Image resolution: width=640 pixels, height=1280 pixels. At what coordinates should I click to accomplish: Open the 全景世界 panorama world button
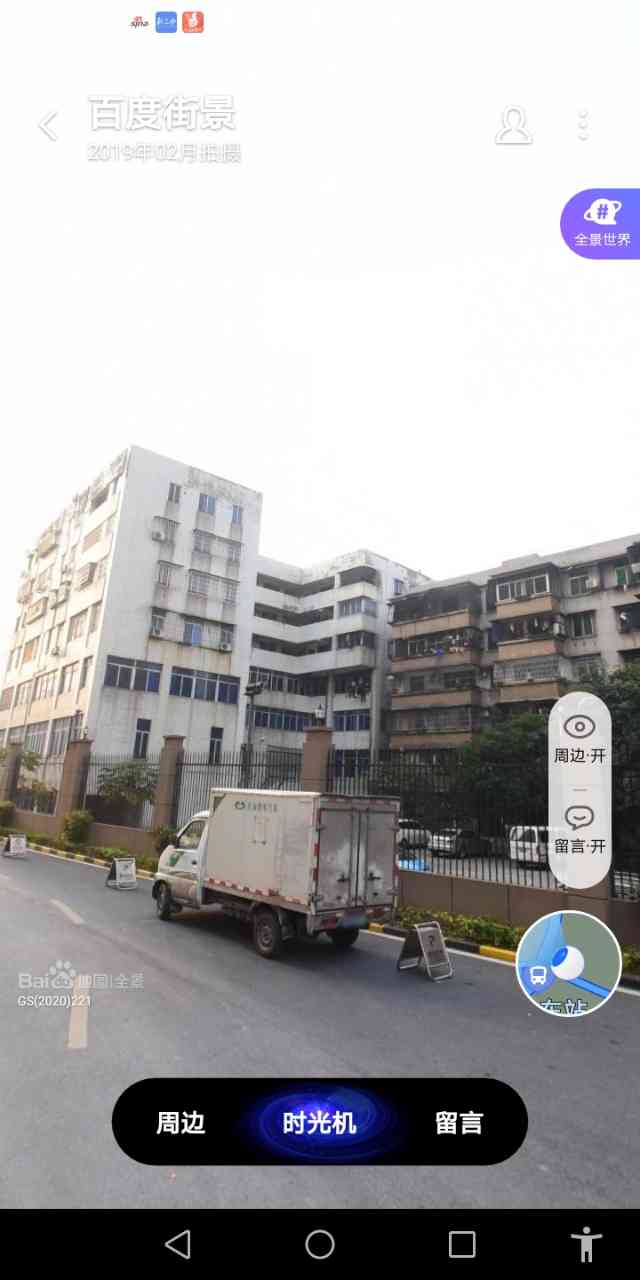(601, 224)
